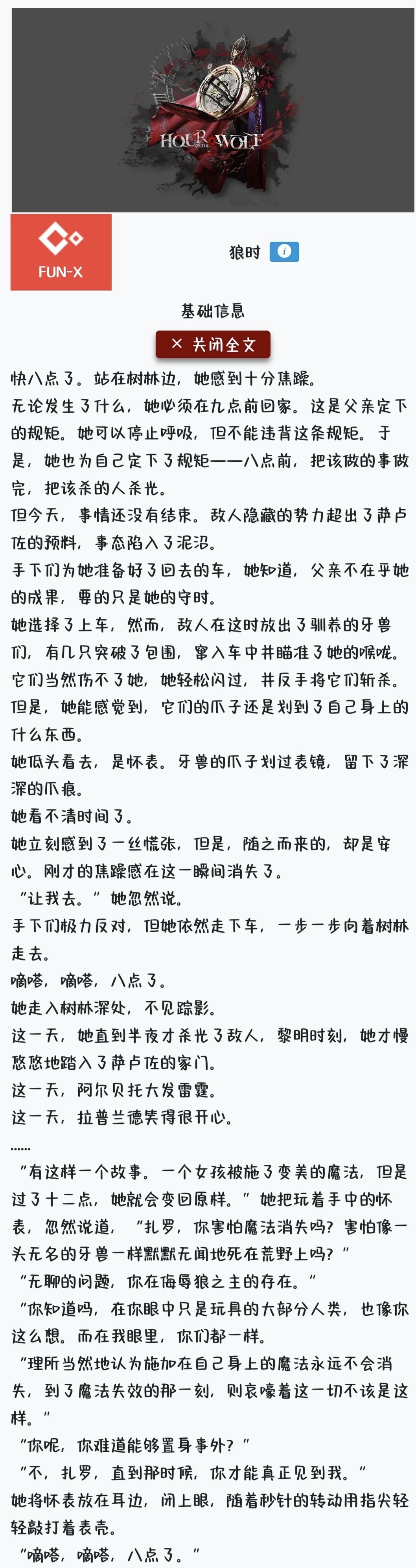The width and height of the screenshot is (416, 1568).
Task: Tap the FUN-X brand tile
Action: [x=61, y=252]
